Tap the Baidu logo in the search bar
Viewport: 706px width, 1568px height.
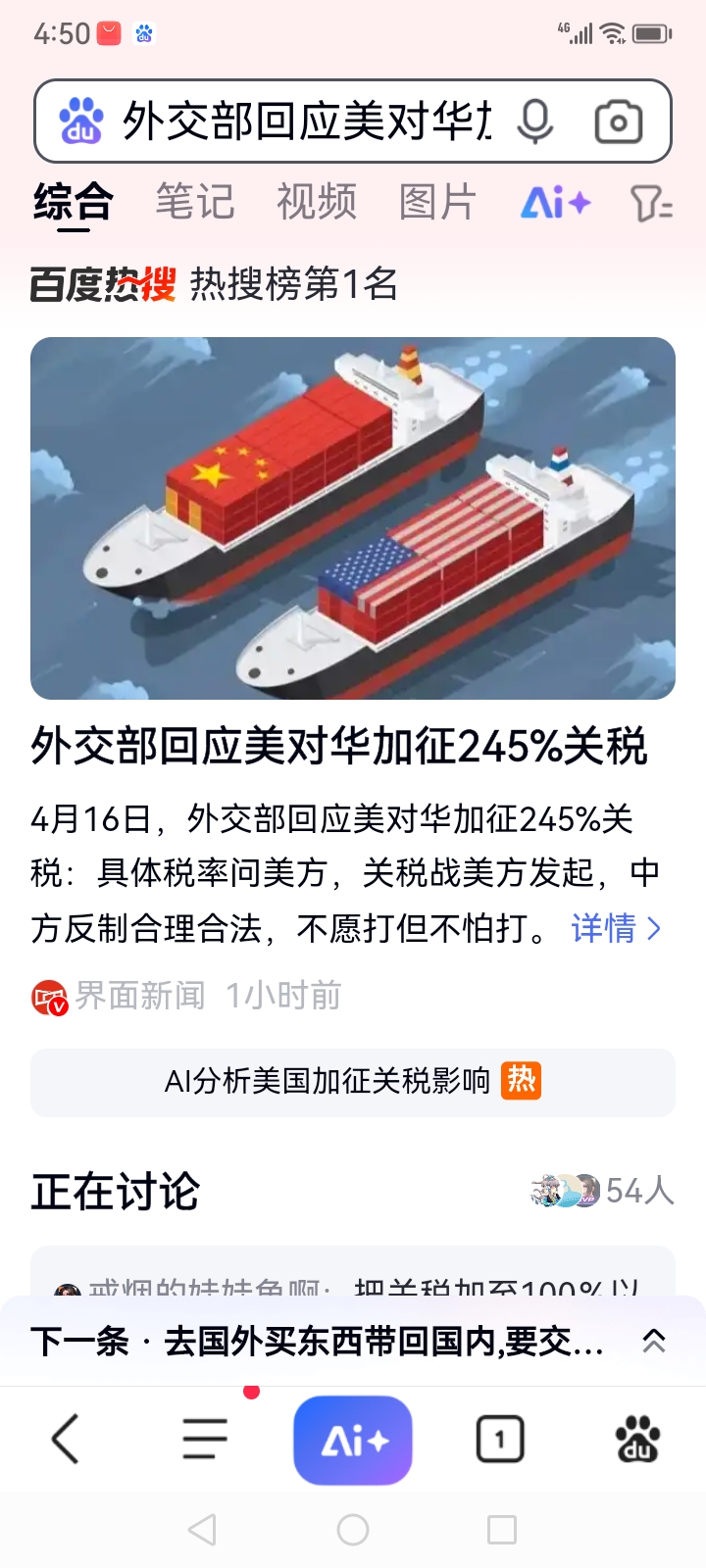click(78, 120)
